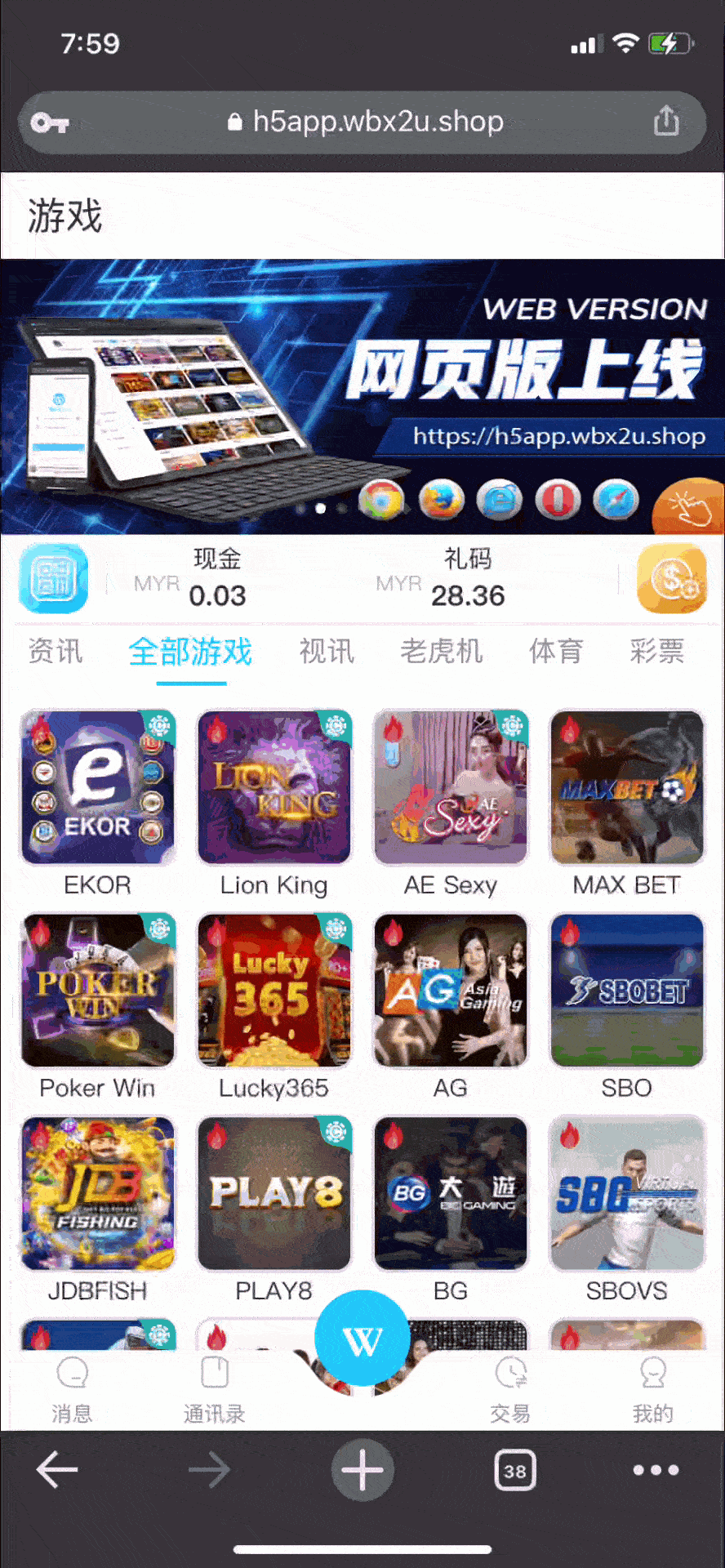Viewport: 725px width, 1568px height.
Task: Open the 体育 tab
Action: 556,652
